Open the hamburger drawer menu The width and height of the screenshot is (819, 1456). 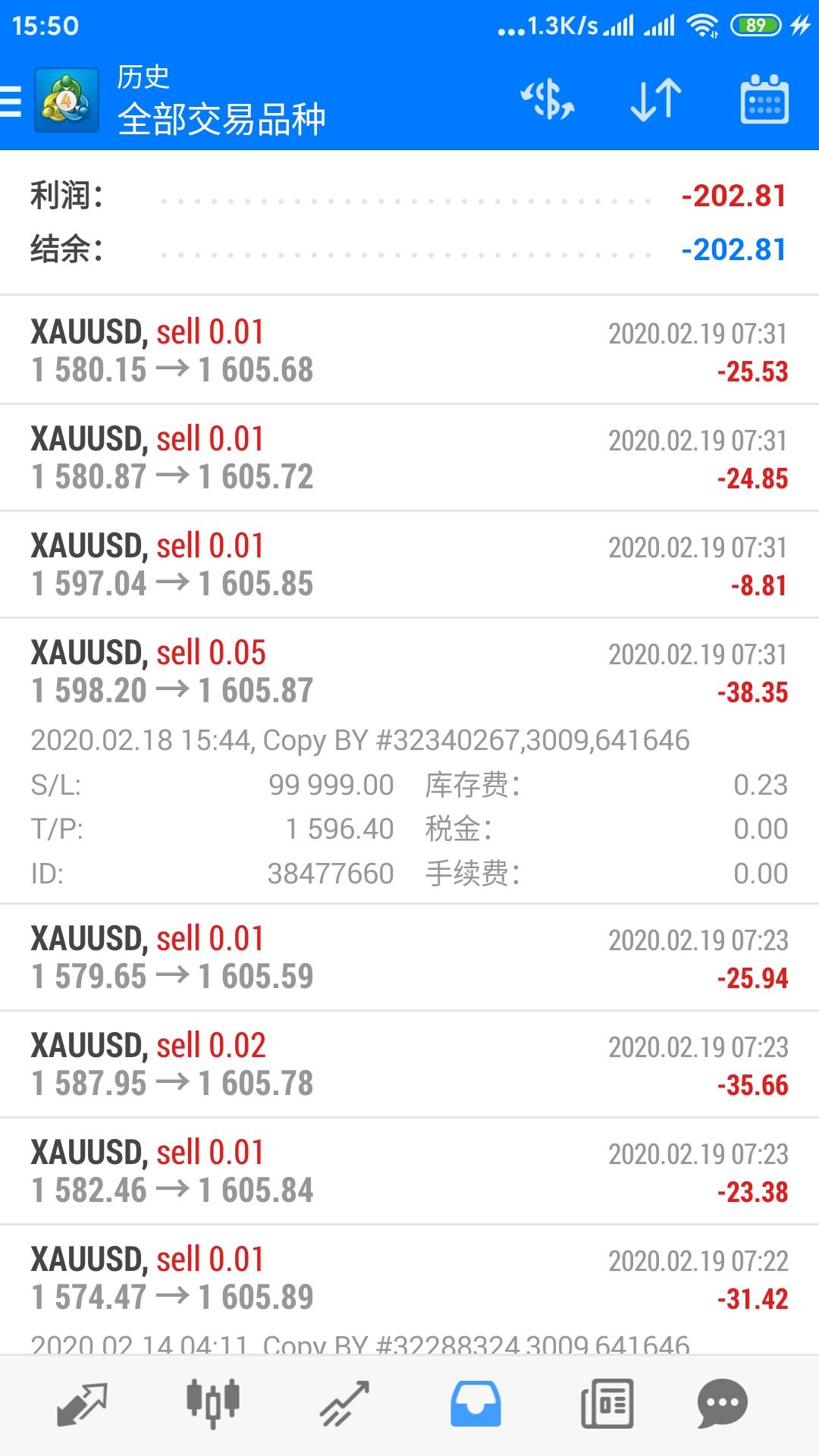[12, 101]
